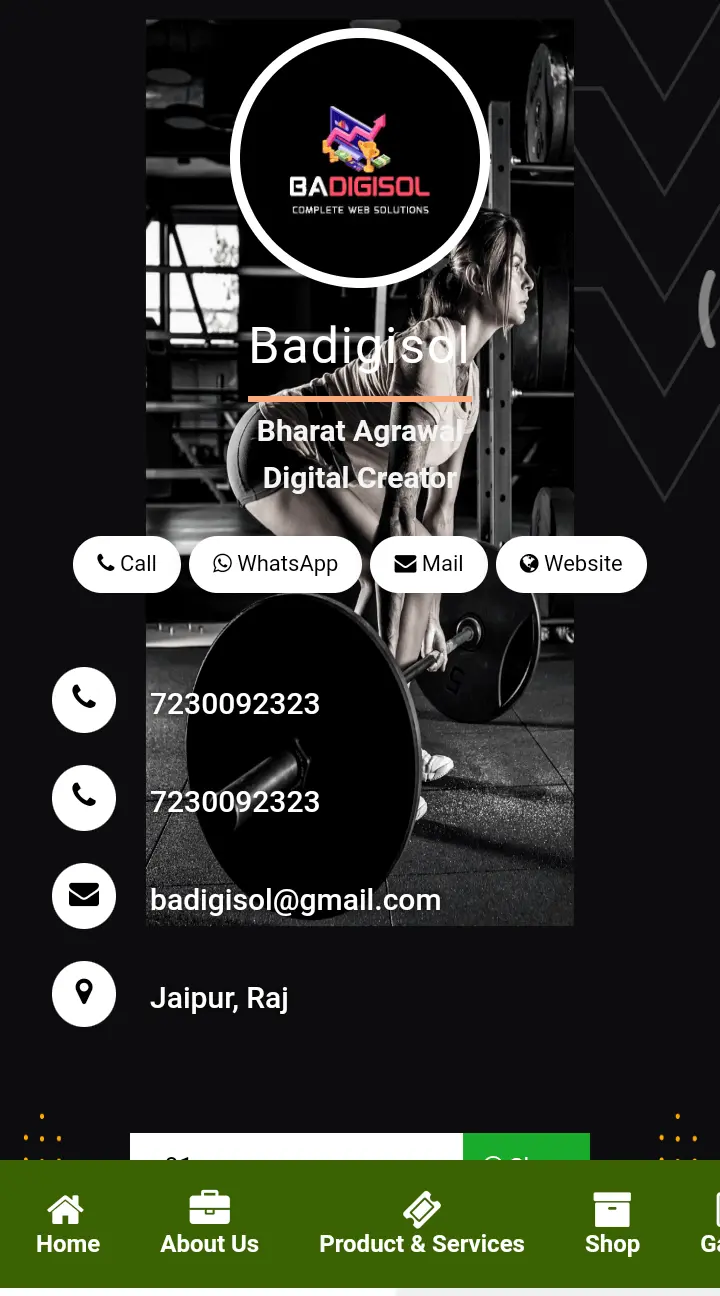Switch to the Shop tab
This screenshot has width=720, height=1296.
tap(612, 1224)
